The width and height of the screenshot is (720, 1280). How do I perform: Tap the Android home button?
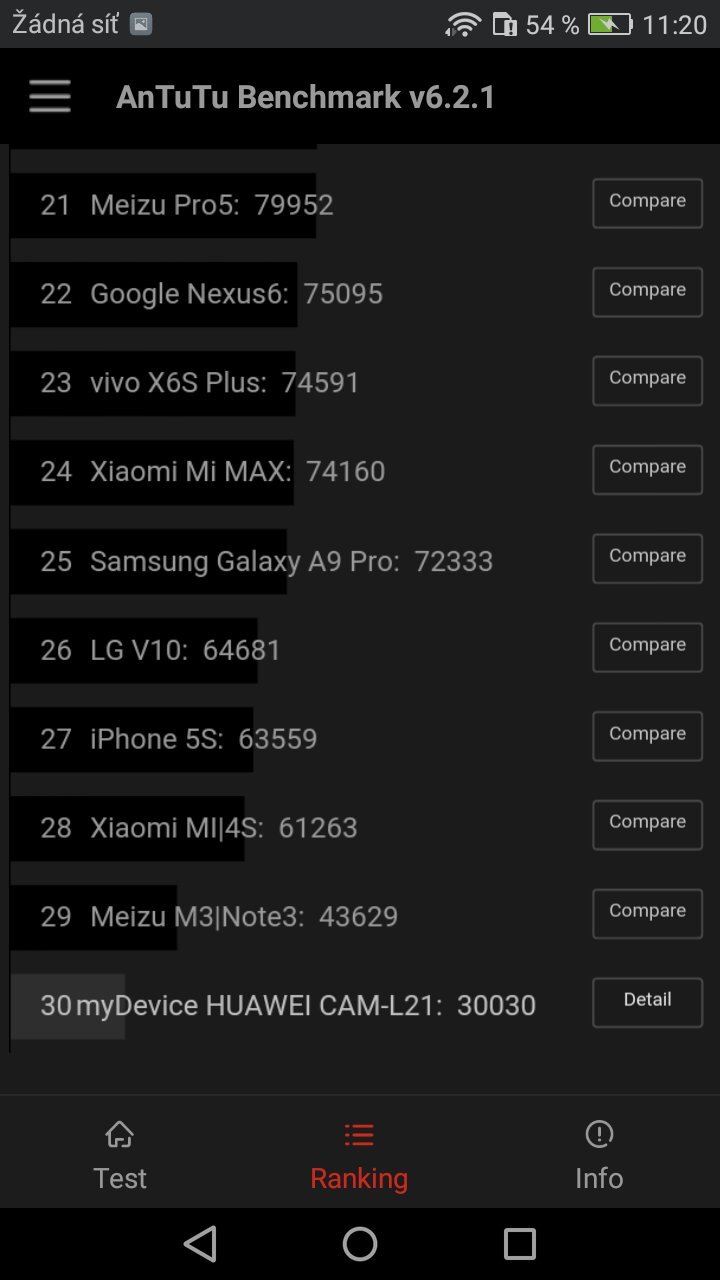pos(359,1243)
